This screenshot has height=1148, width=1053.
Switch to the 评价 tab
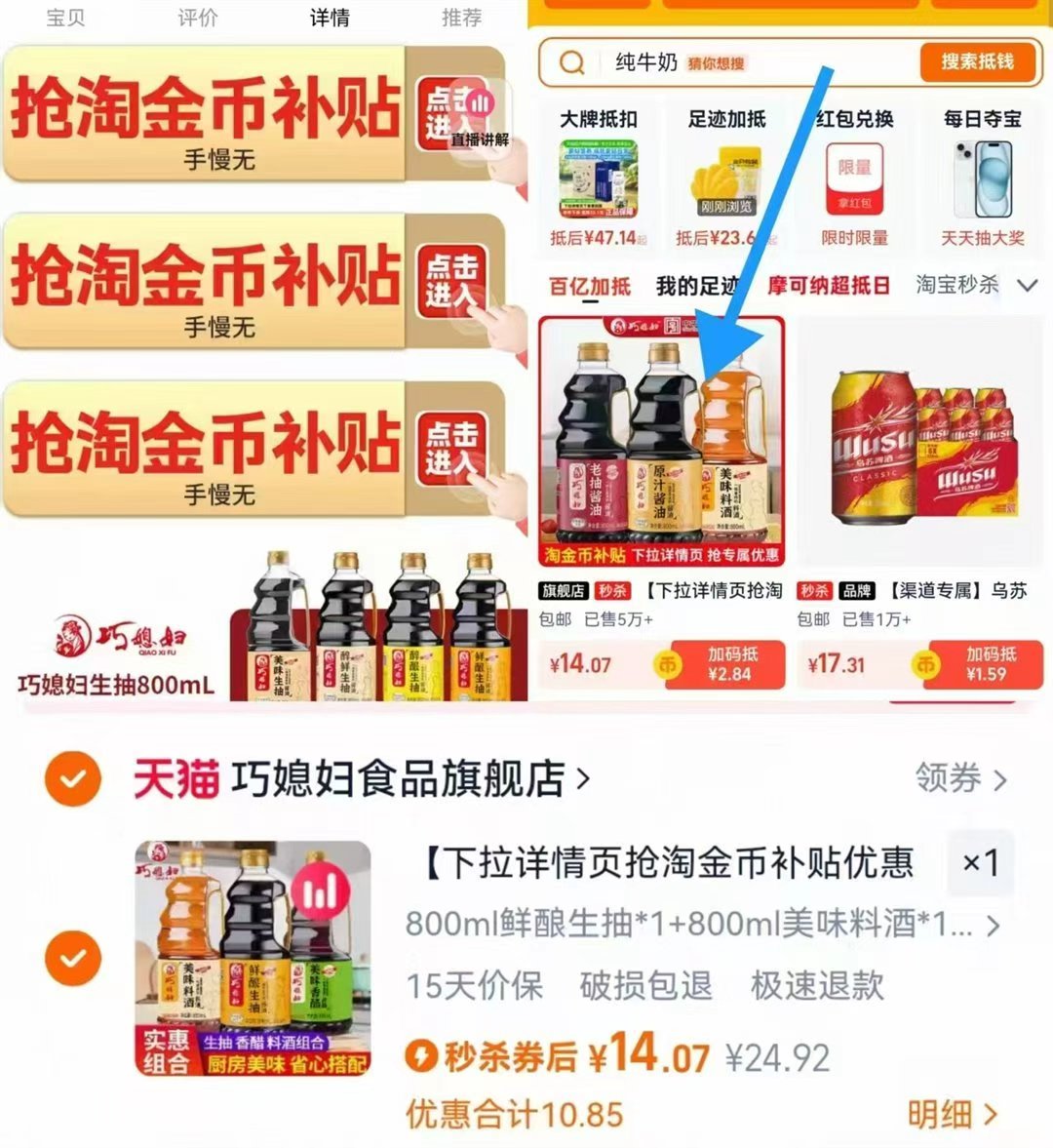click(x=196, y=17)
